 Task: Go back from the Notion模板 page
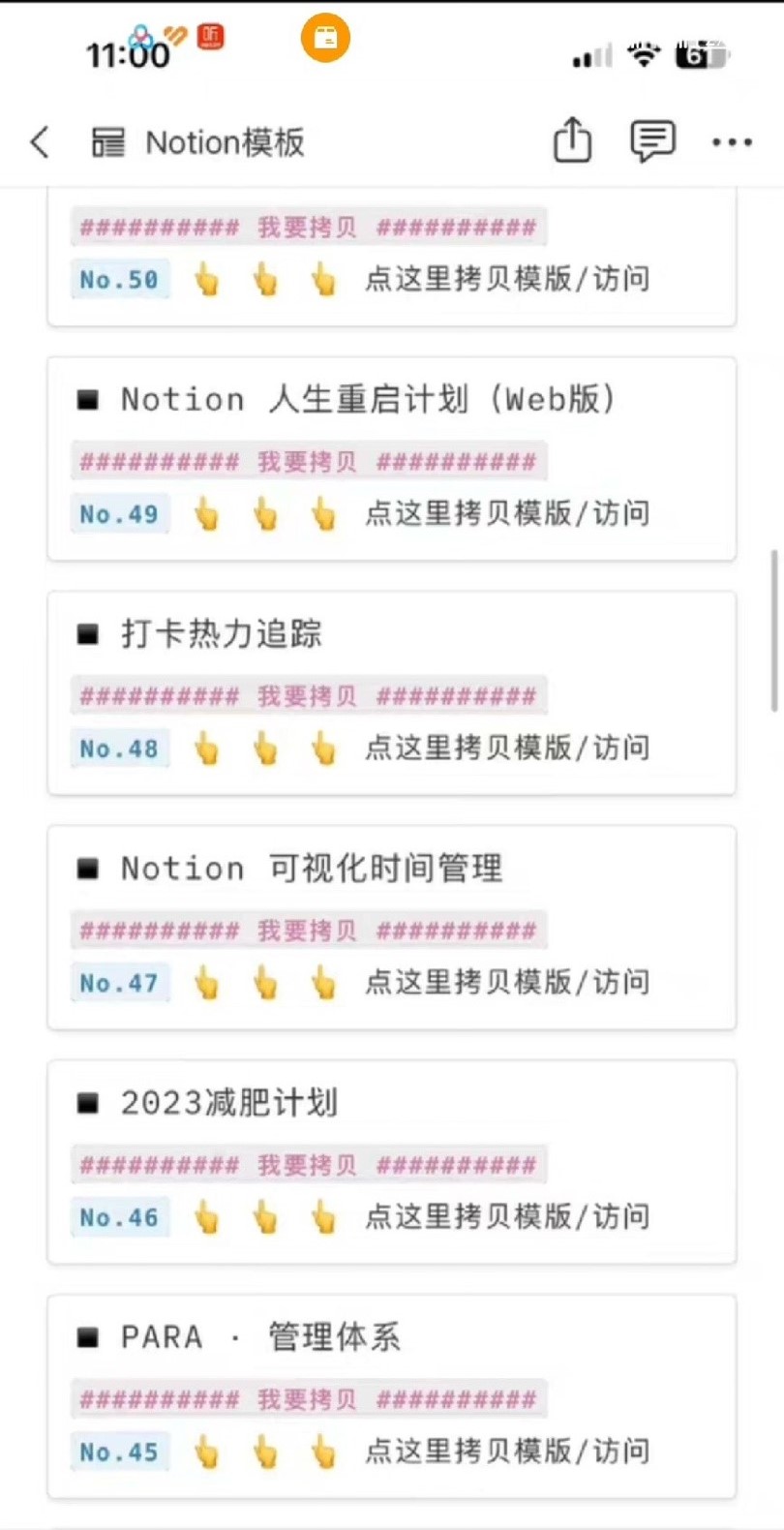[x=40, y=142]
